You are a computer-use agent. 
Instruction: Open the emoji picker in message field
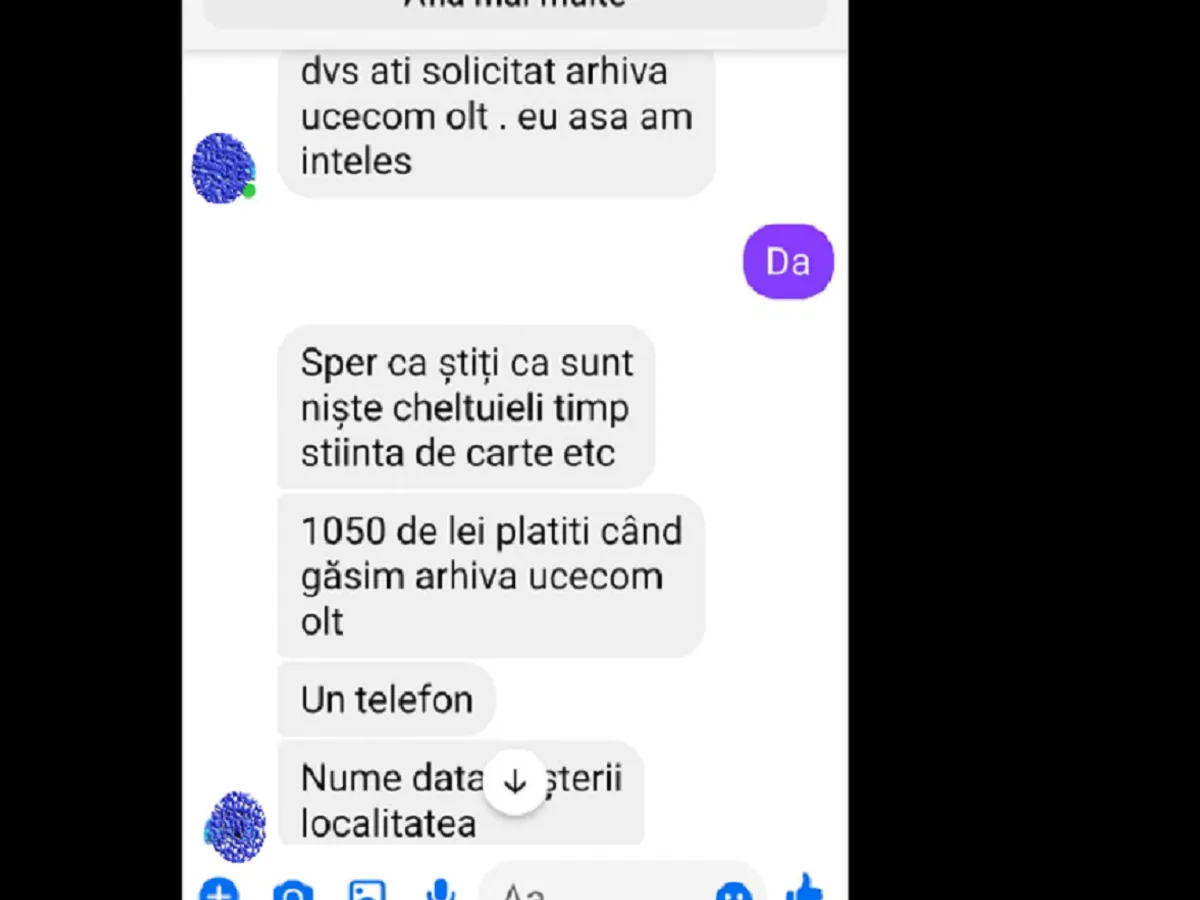tap(733, 892)
